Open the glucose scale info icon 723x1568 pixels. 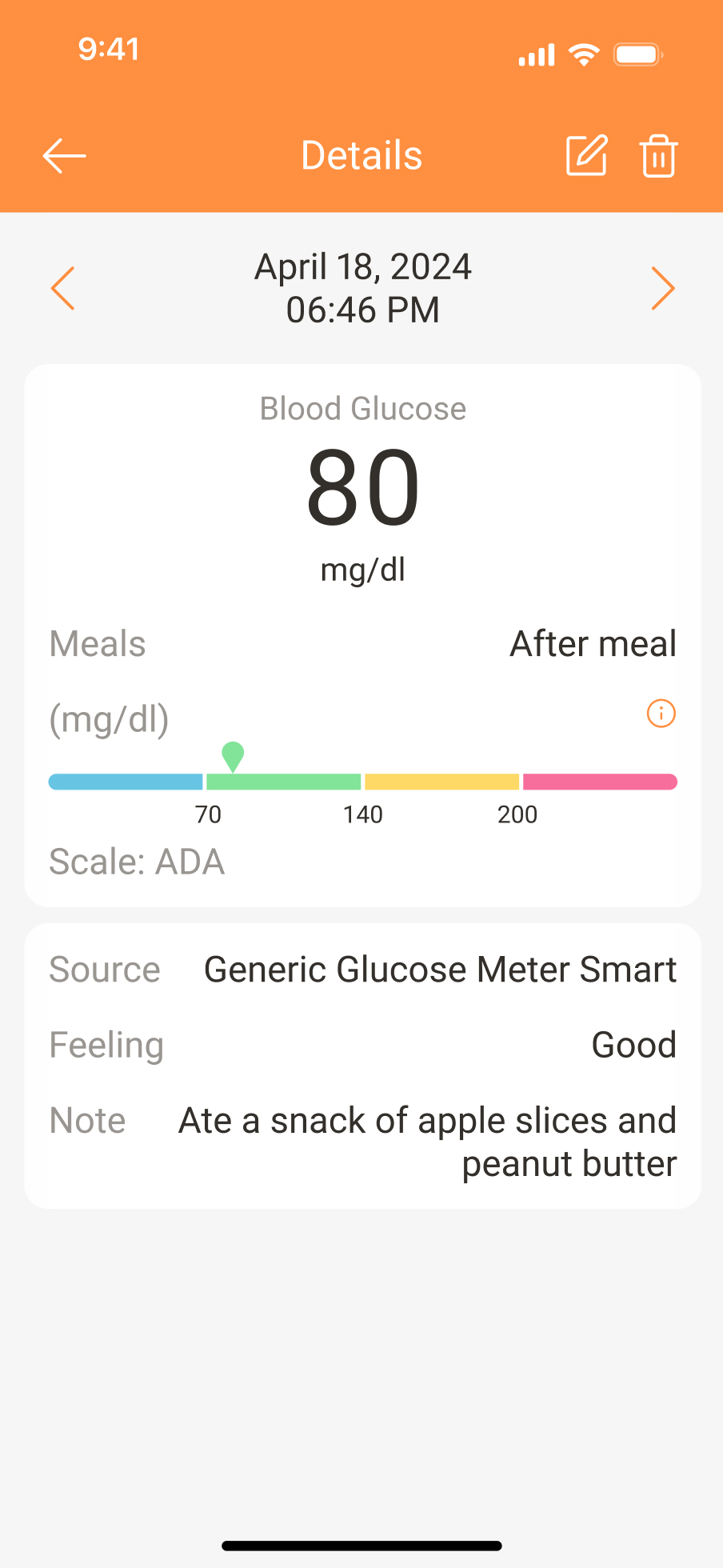661,714
